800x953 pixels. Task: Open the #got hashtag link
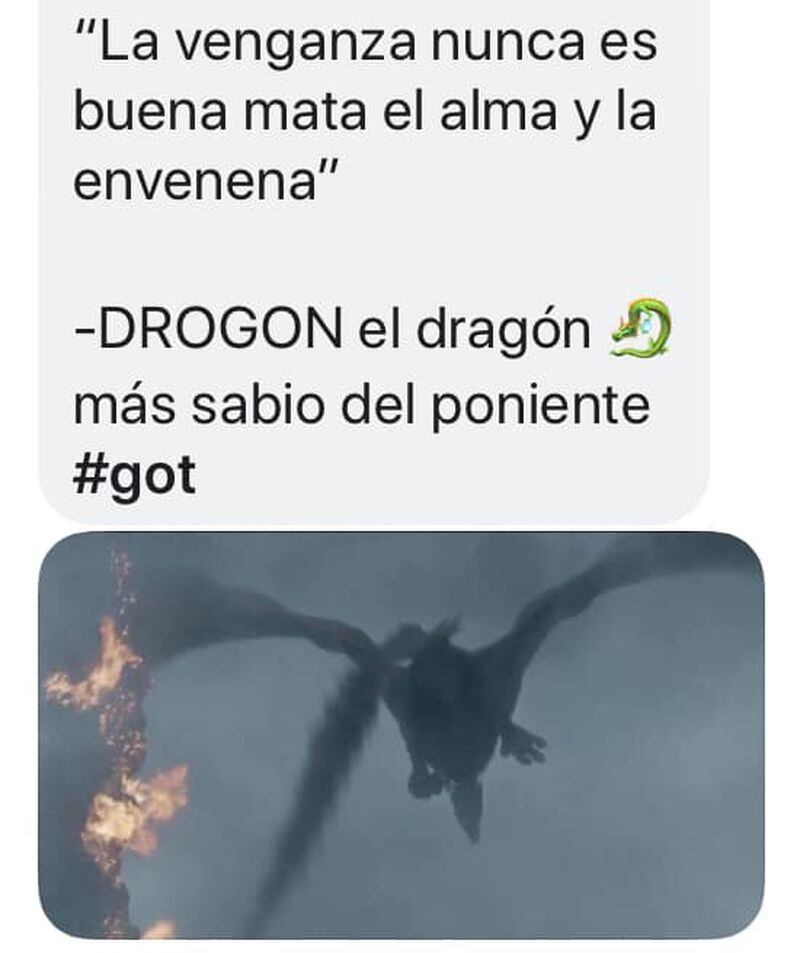pyautogui.click(x=134, y=477)
